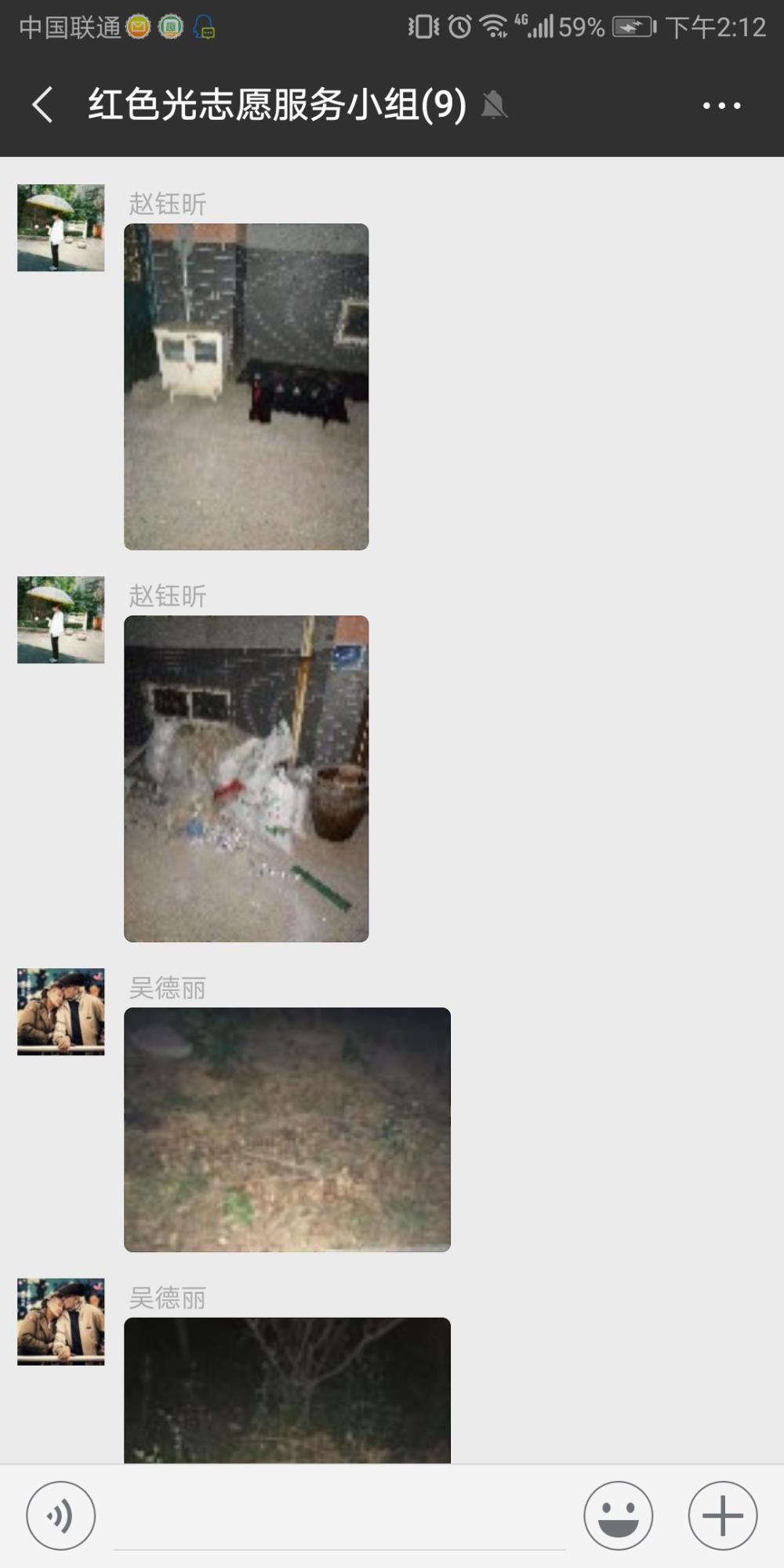Go back from the group chat

[43, 105]
